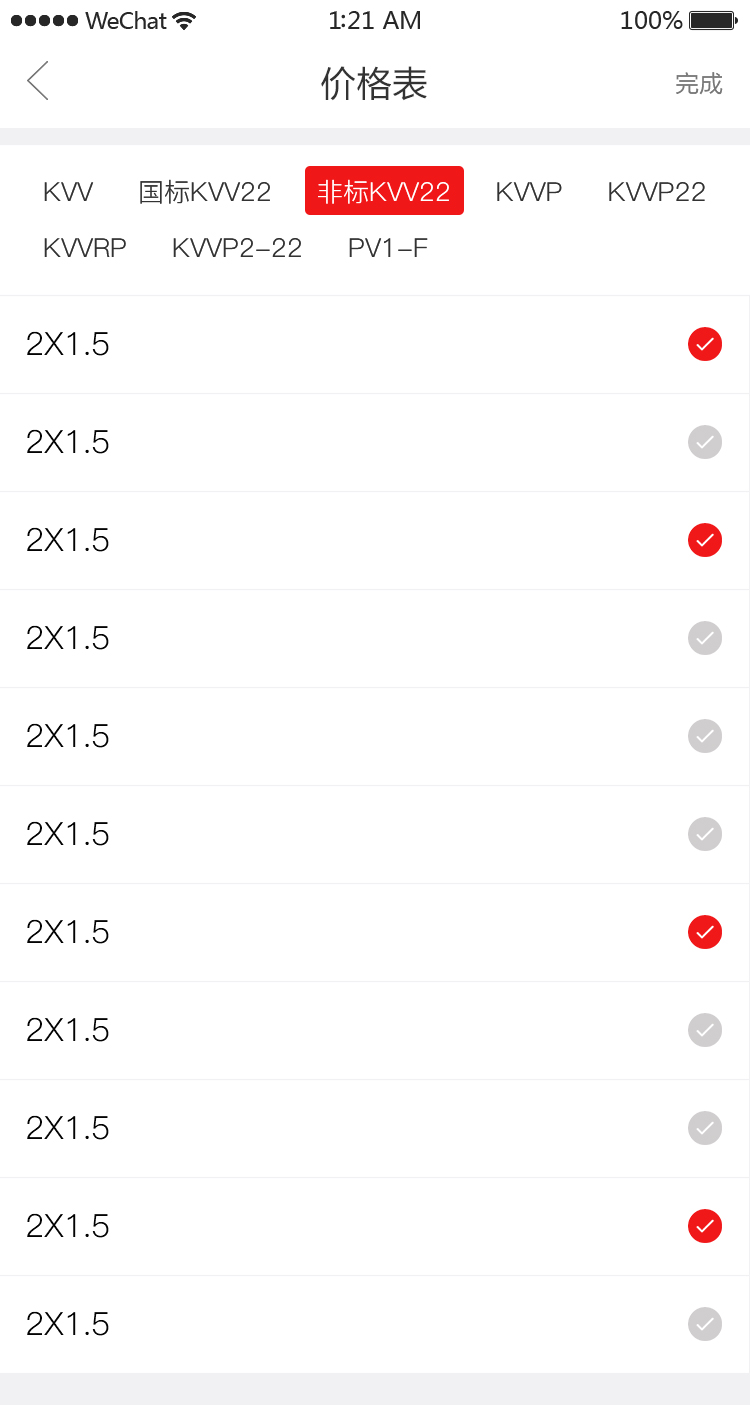Tap 完成 to finish selection

pos(698,84)
